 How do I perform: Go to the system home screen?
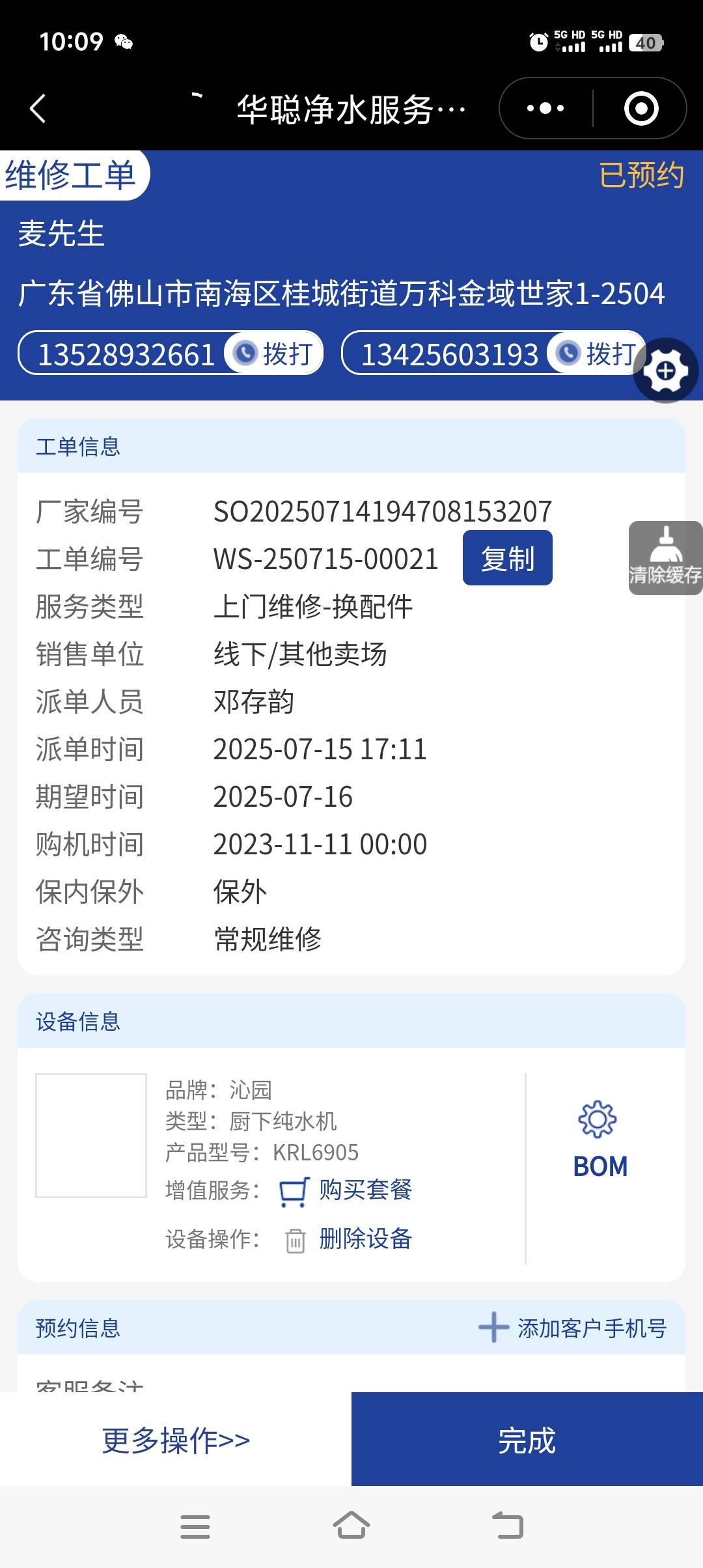pyautogui.click(x=351, y=1526)
